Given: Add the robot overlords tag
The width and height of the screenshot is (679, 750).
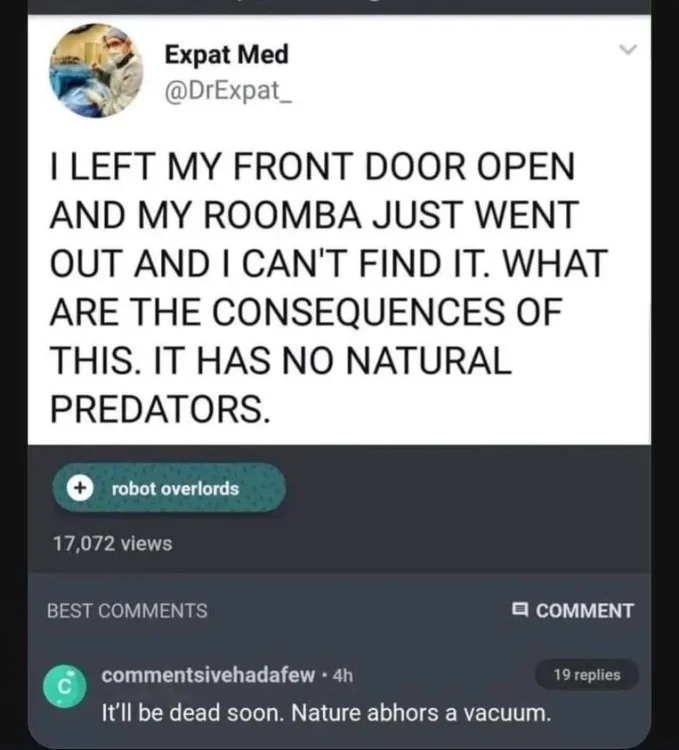Looking at the screenshot, I should click(x=169, y=488).
